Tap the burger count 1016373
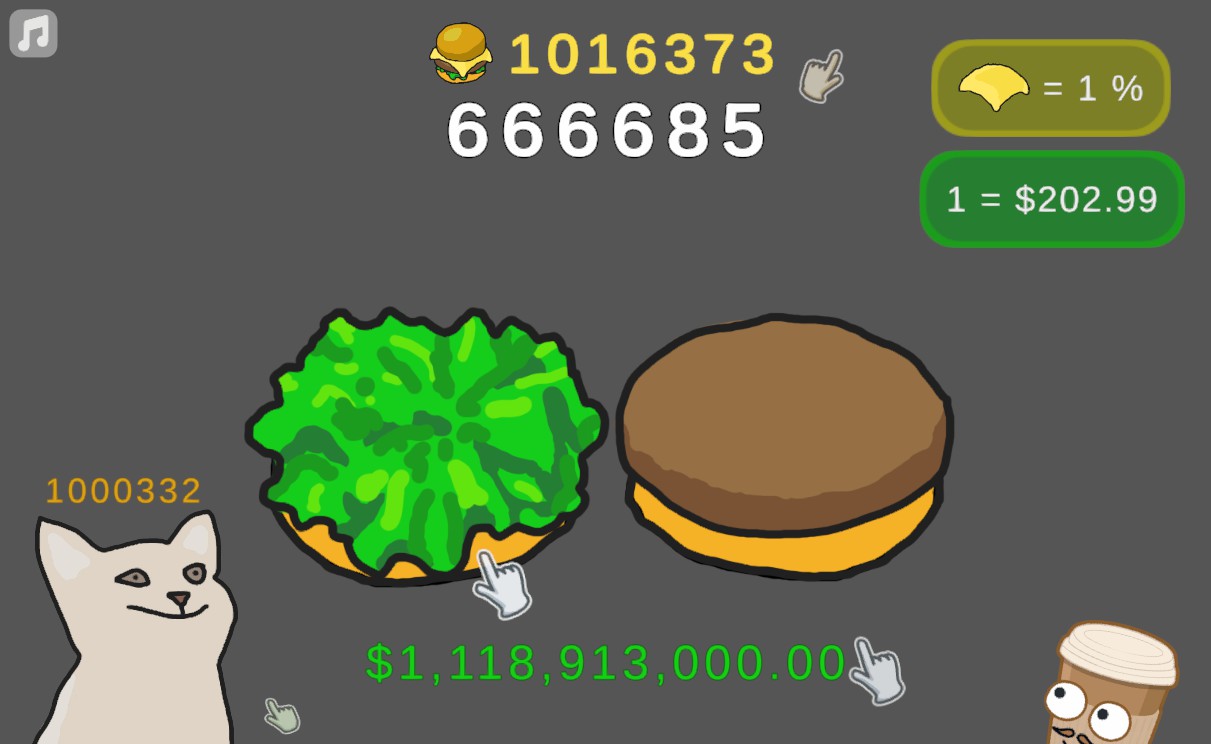 click(641, 55)
